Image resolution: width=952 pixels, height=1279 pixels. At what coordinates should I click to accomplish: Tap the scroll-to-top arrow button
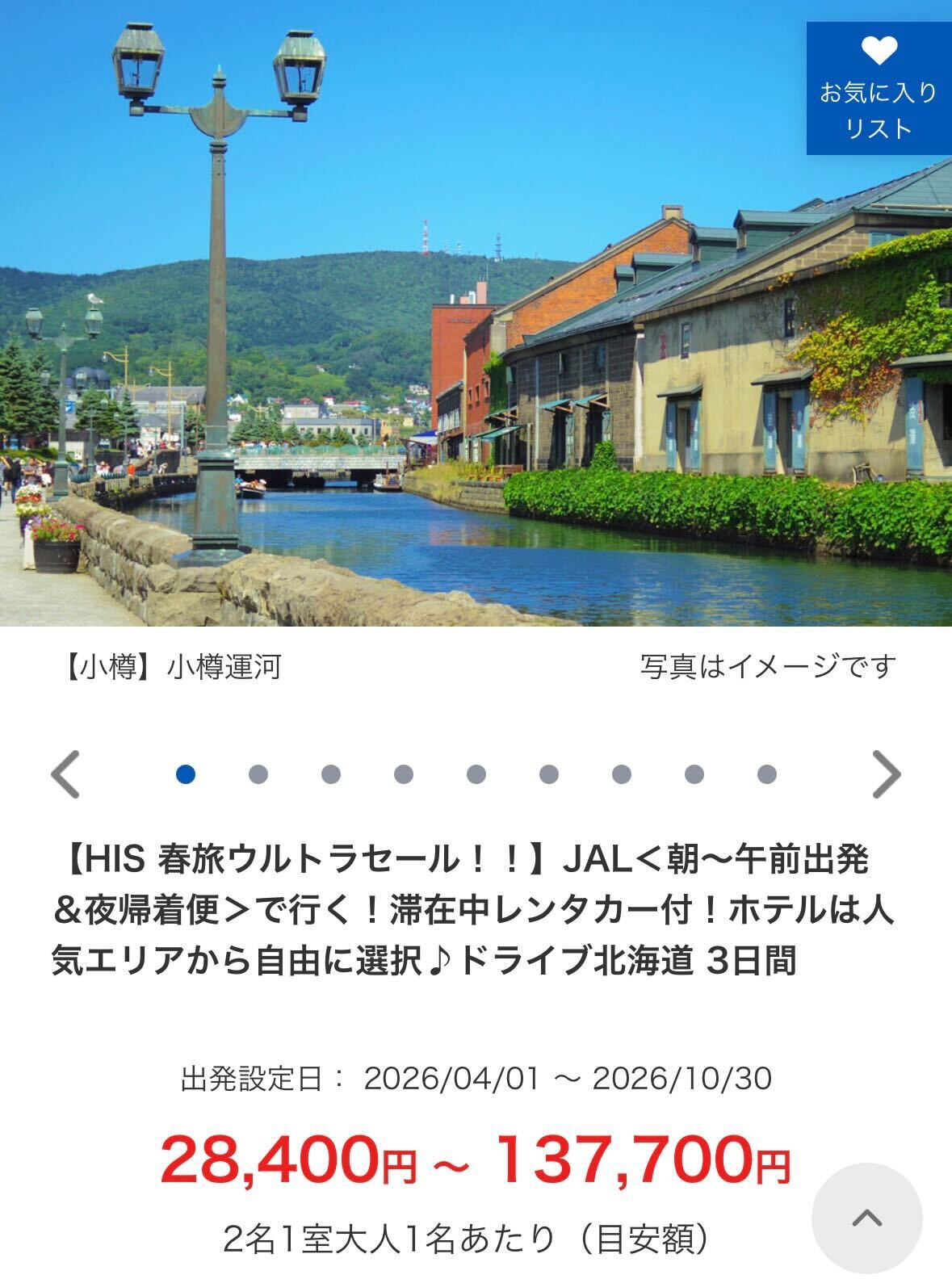(x=866, y=1218)
